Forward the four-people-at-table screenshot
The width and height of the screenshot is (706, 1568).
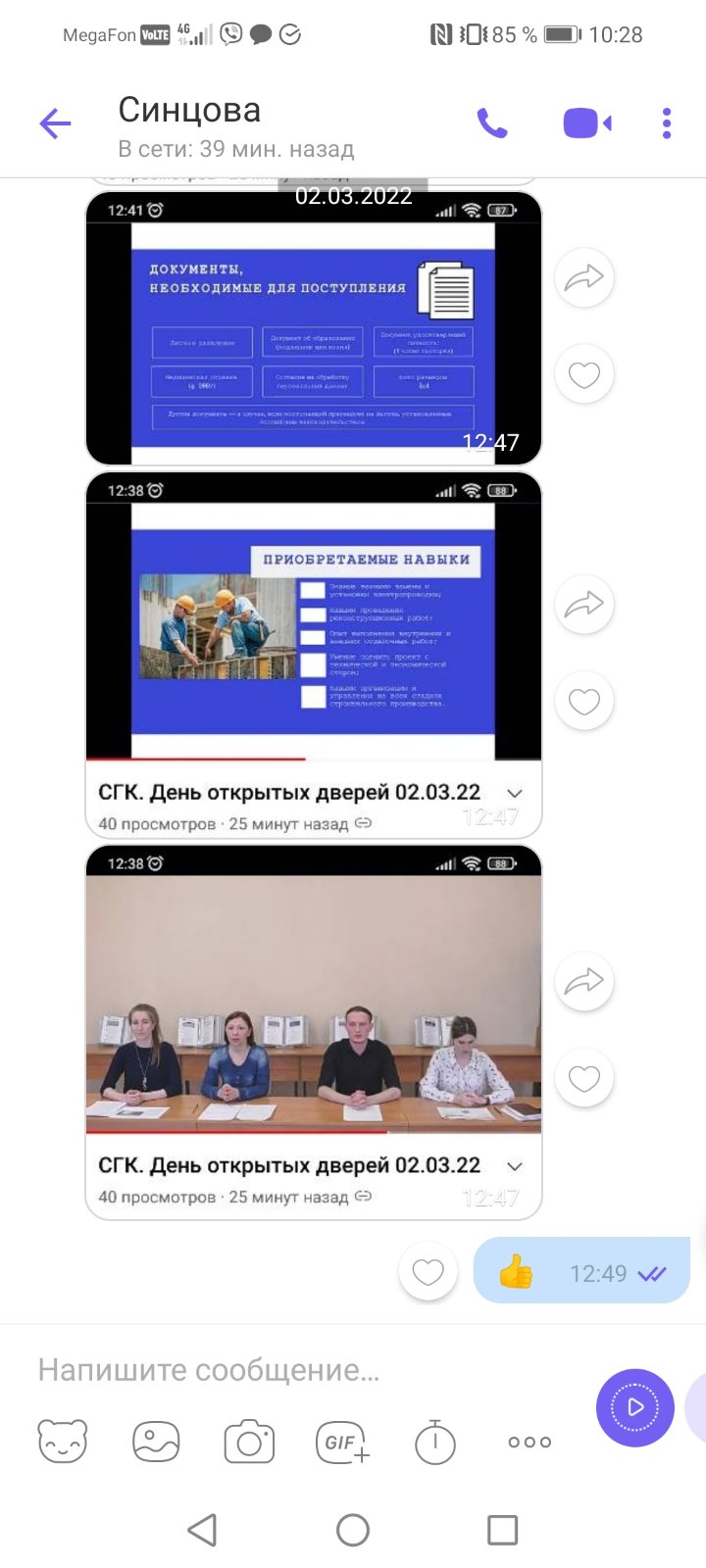tap(584, 981)
